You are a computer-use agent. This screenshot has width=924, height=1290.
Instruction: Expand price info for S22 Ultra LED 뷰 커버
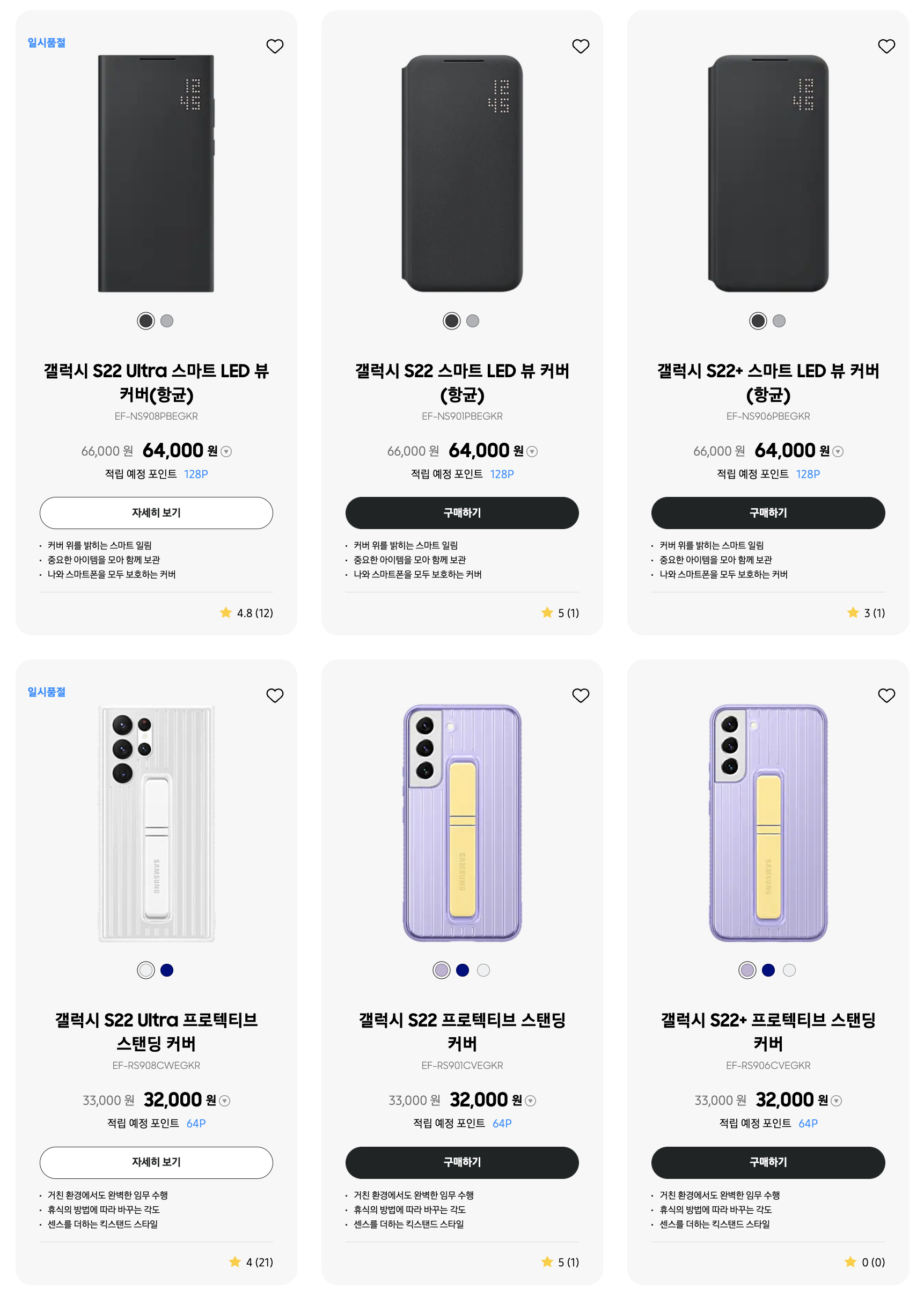pyautogui.click(x=226, y=452)
